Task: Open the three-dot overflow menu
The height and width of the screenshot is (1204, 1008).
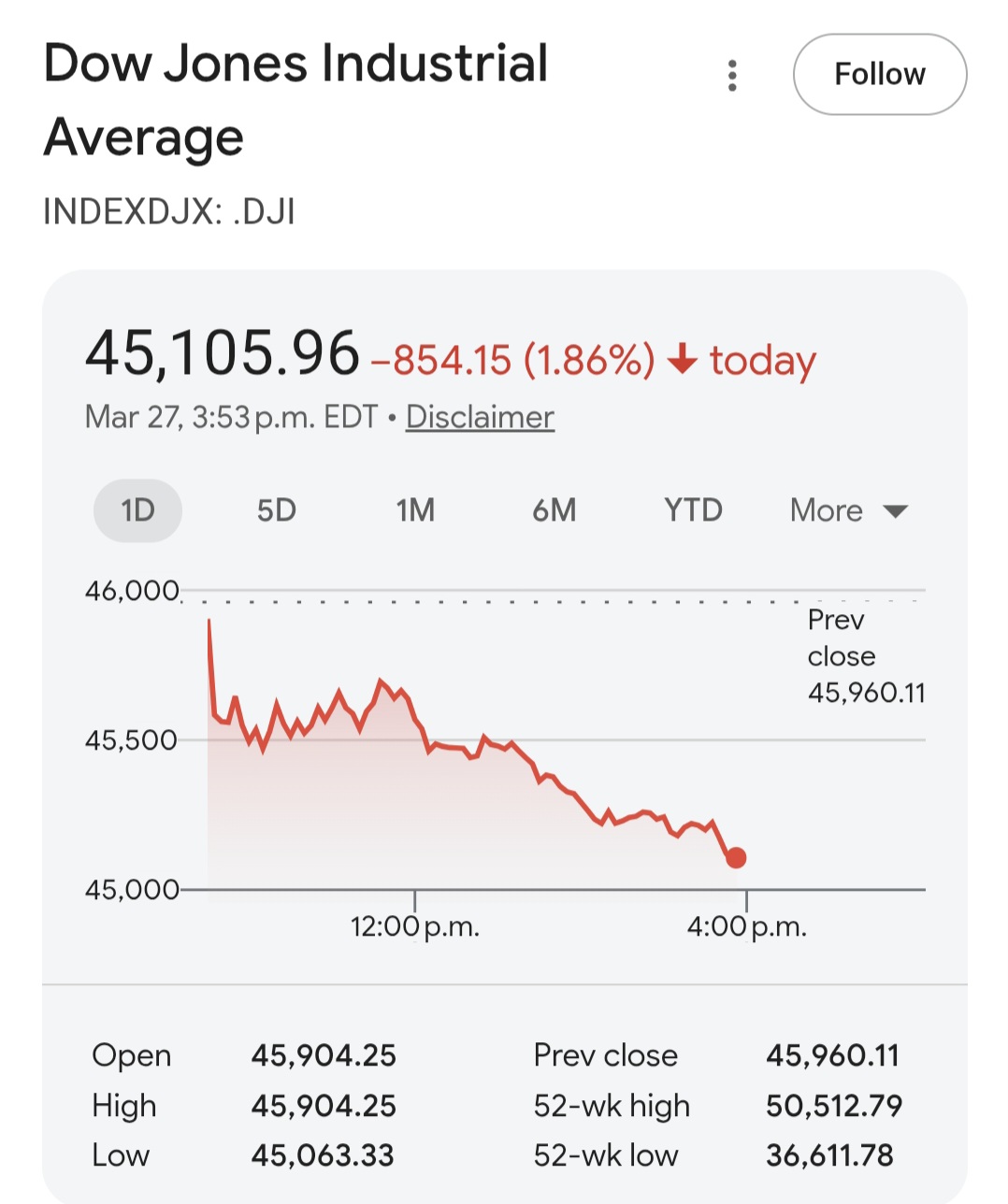Action: [x=732, y=76]
